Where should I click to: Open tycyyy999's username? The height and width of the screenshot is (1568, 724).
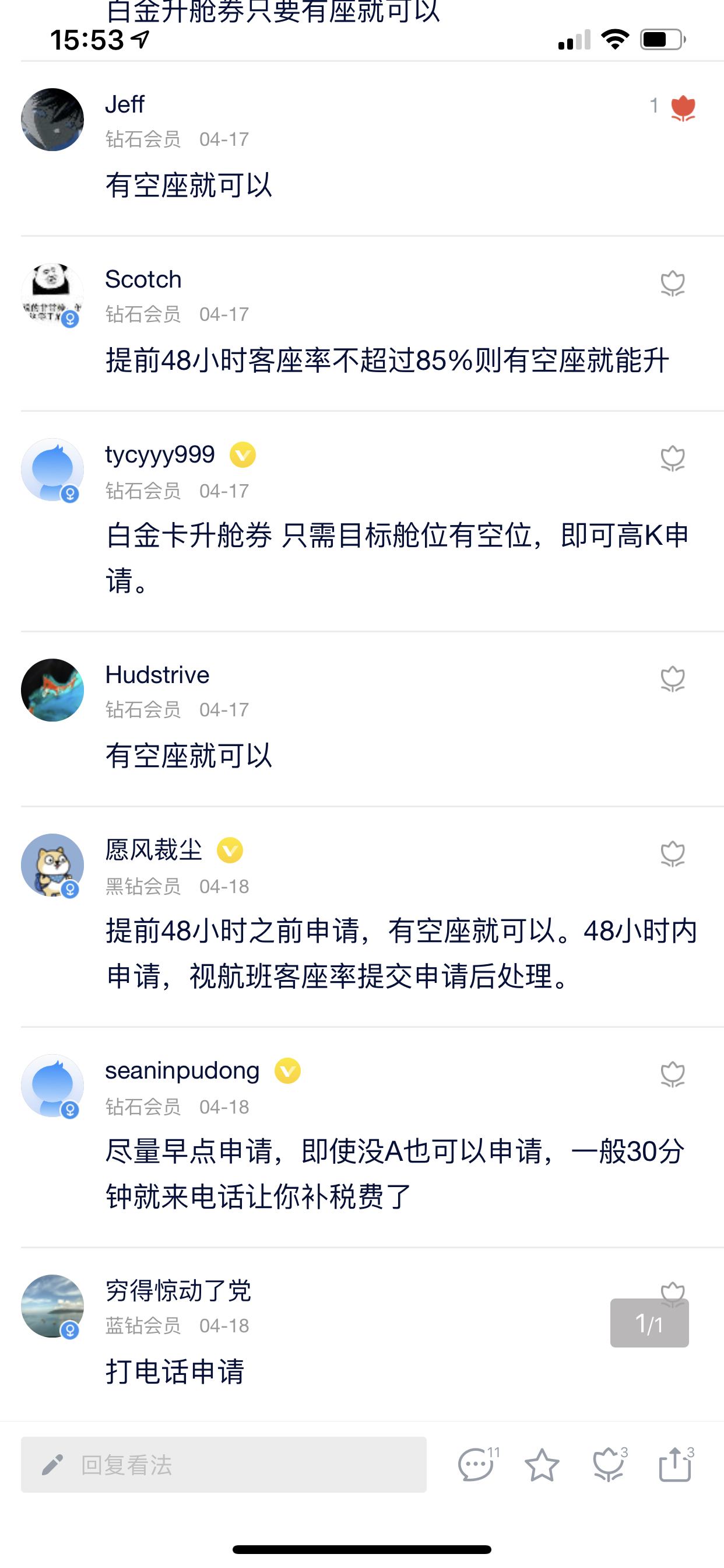click(160, 454)
